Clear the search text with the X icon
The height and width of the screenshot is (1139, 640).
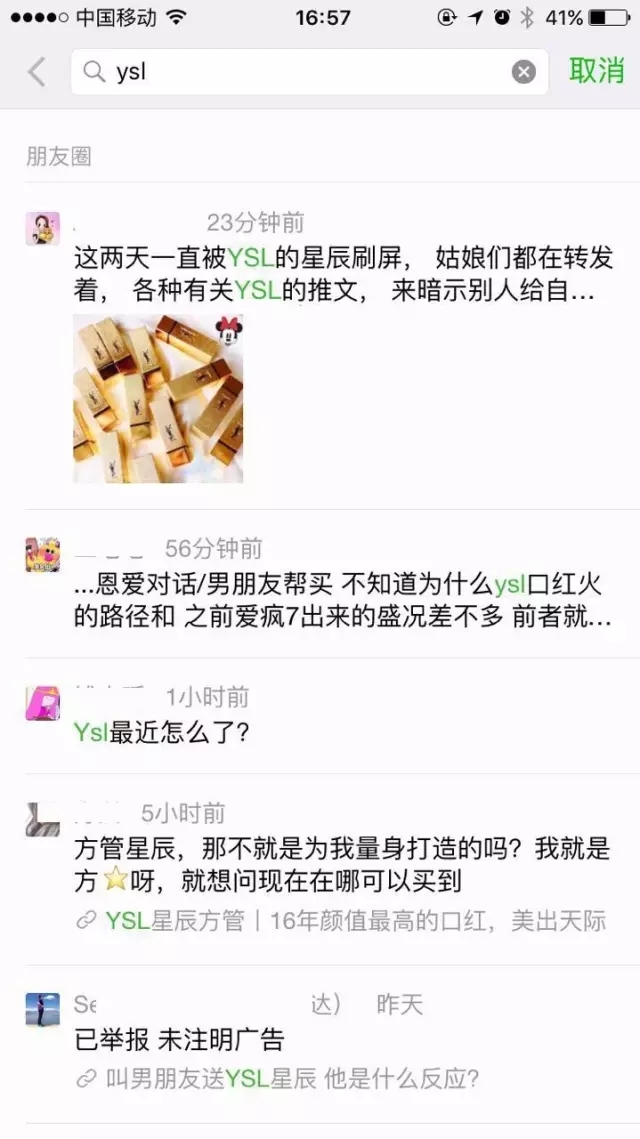pyautogui.click(x=524, y=72)
